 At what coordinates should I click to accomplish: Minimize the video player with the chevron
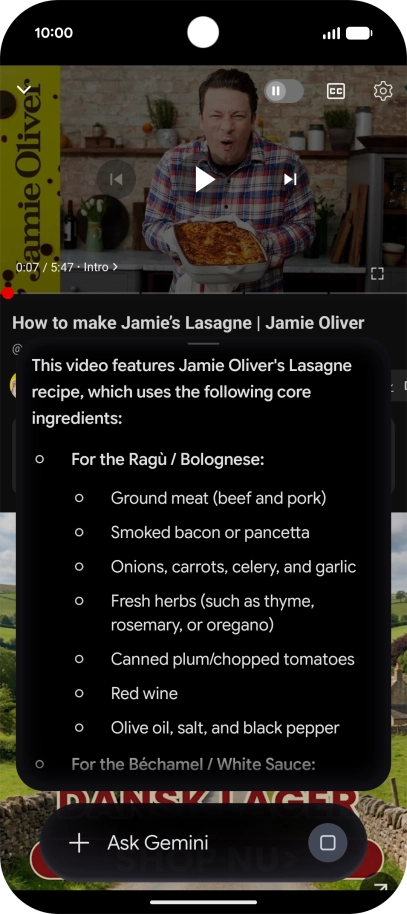[24, 90]
